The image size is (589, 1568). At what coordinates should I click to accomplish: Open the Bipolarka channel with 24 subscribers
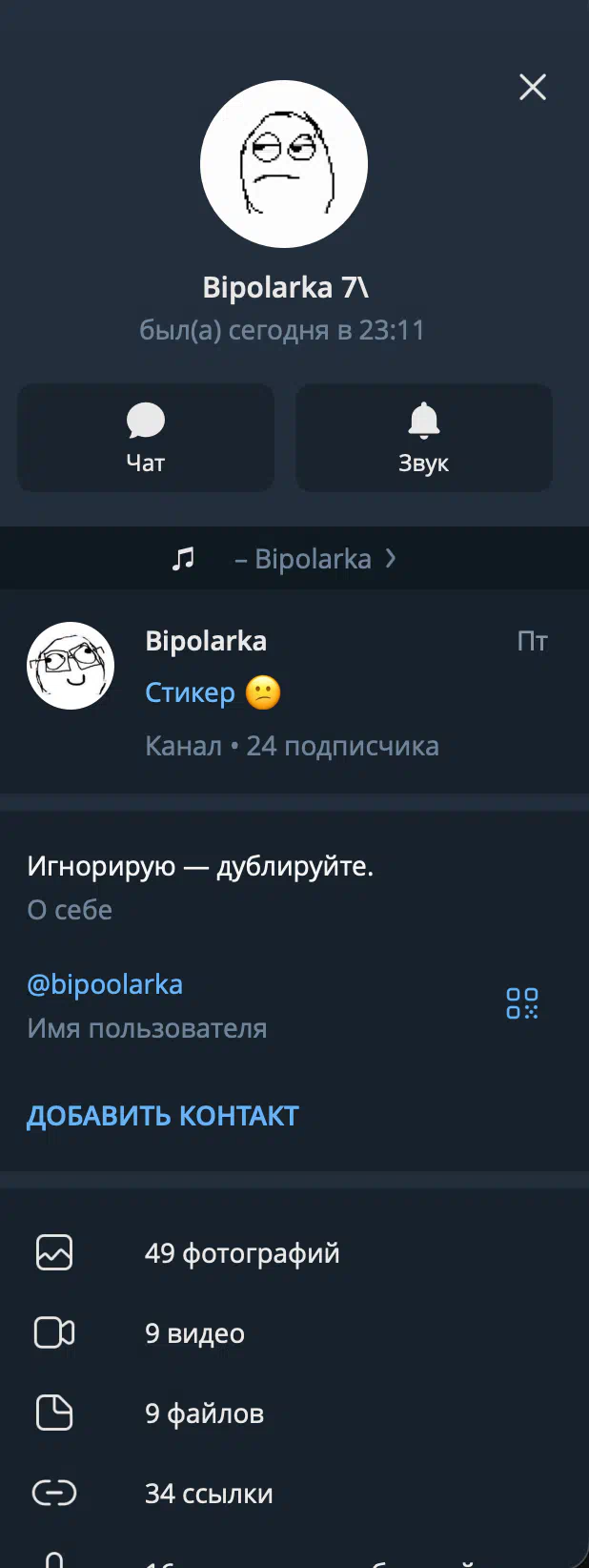click(x=286, y=691)
